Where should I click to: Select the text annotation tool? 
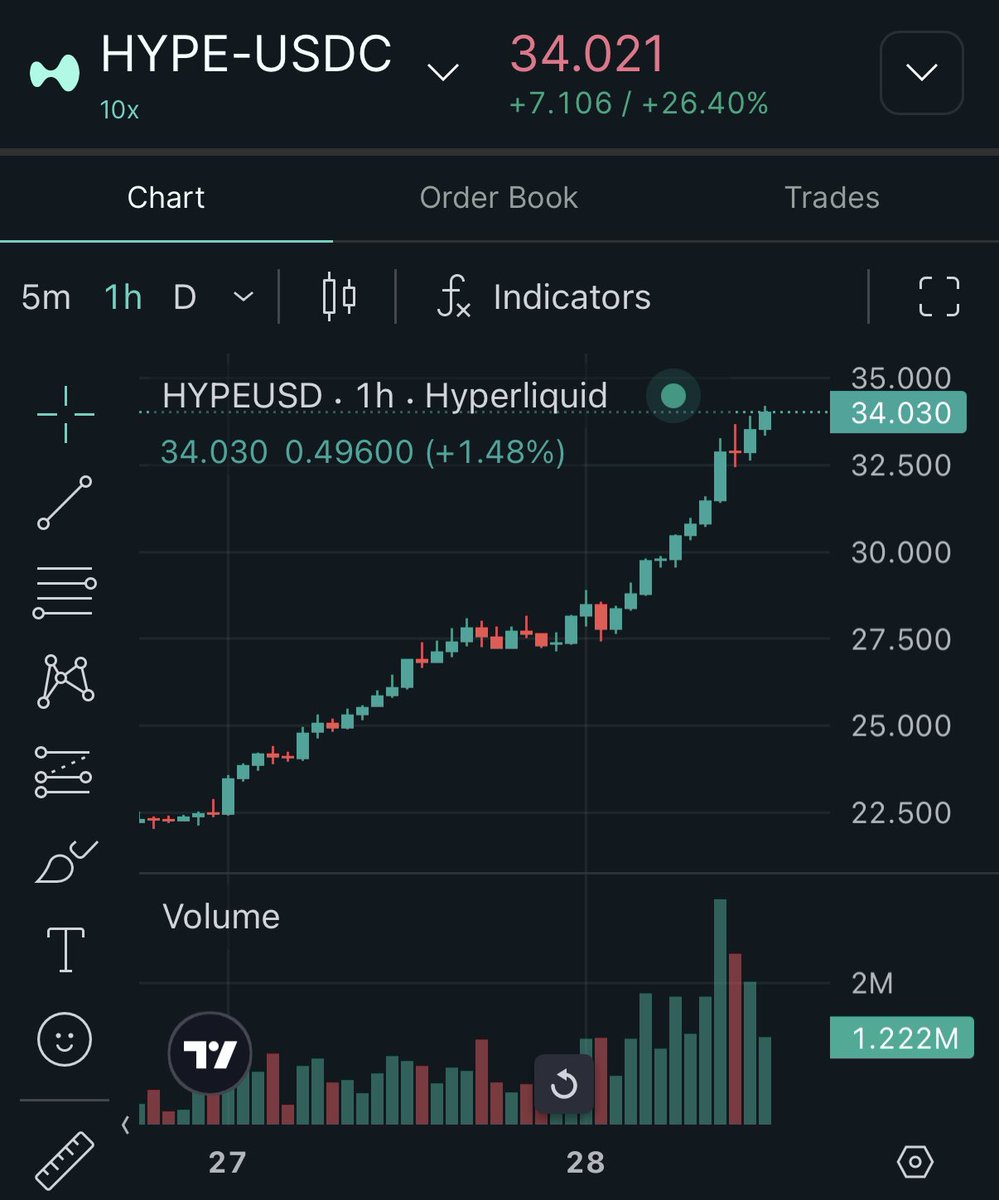(66, 948)
